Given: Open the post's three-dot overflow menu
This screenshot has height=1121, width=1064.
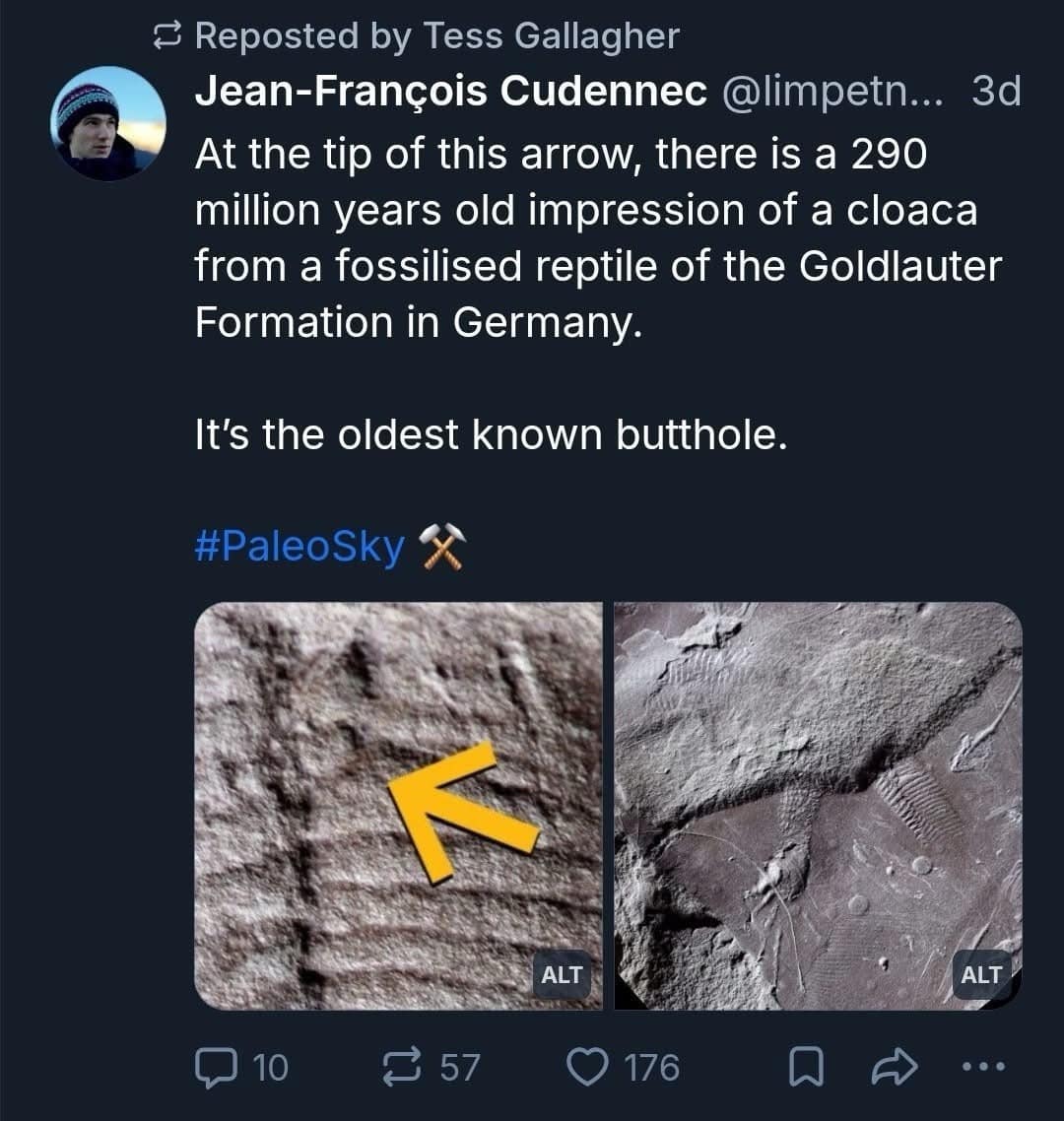Looking at the screenshot, I should coord(984,1067).
